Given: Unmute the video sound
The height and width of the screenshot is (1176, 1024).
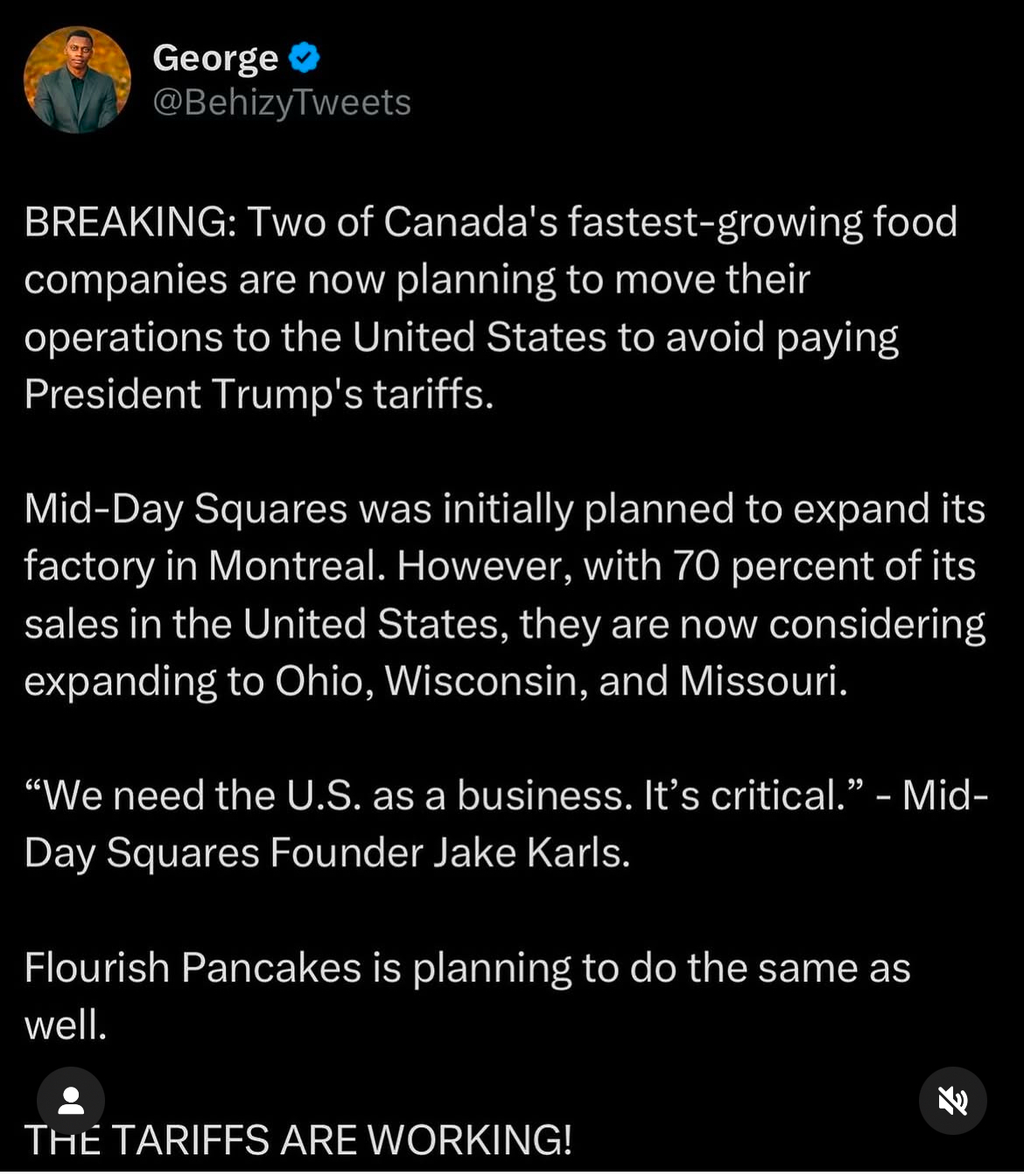Looking at the screenshot, I should 952,1100.
